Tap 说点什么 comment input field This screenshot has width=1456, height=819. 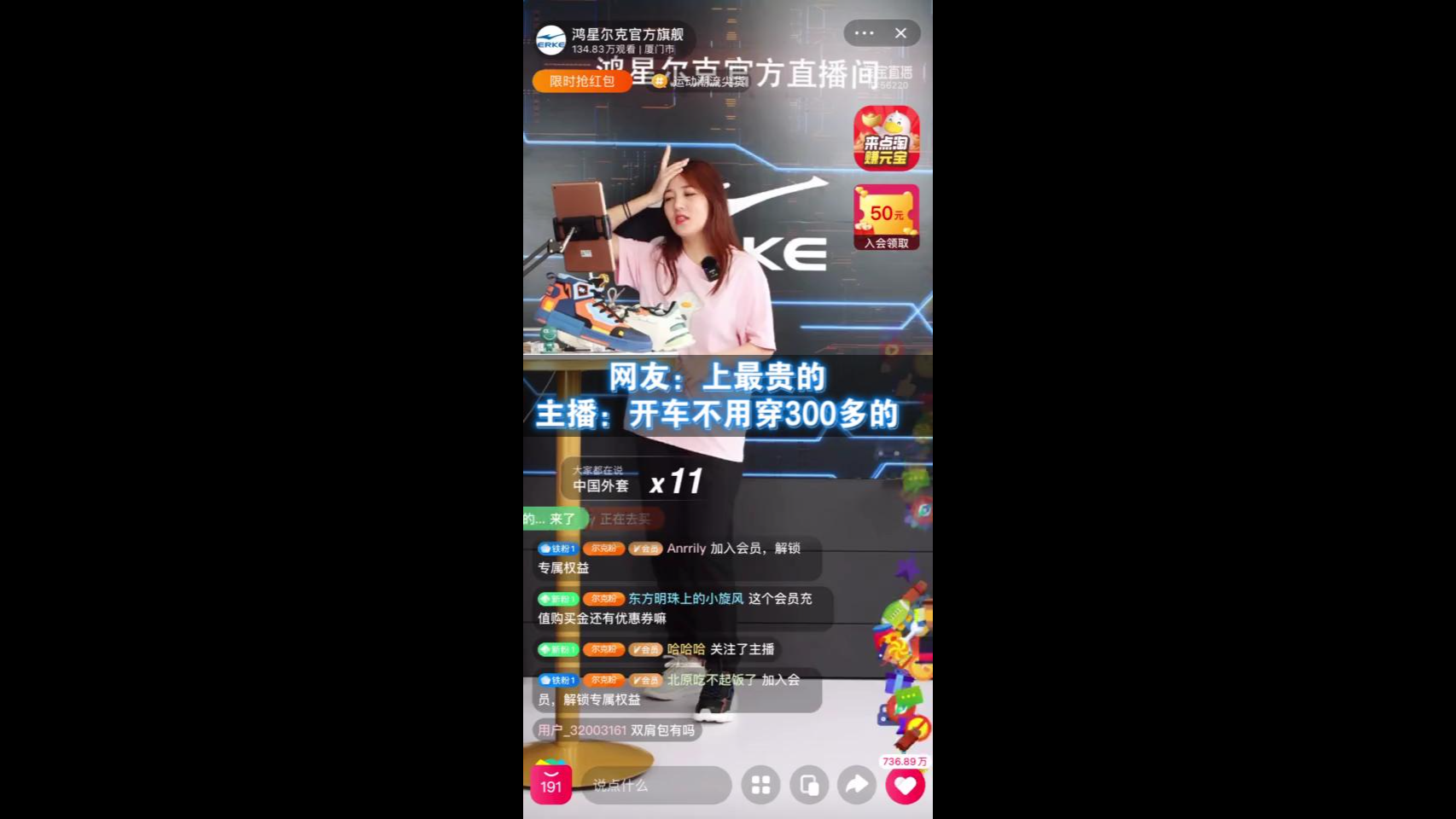[x=655, y=785]
